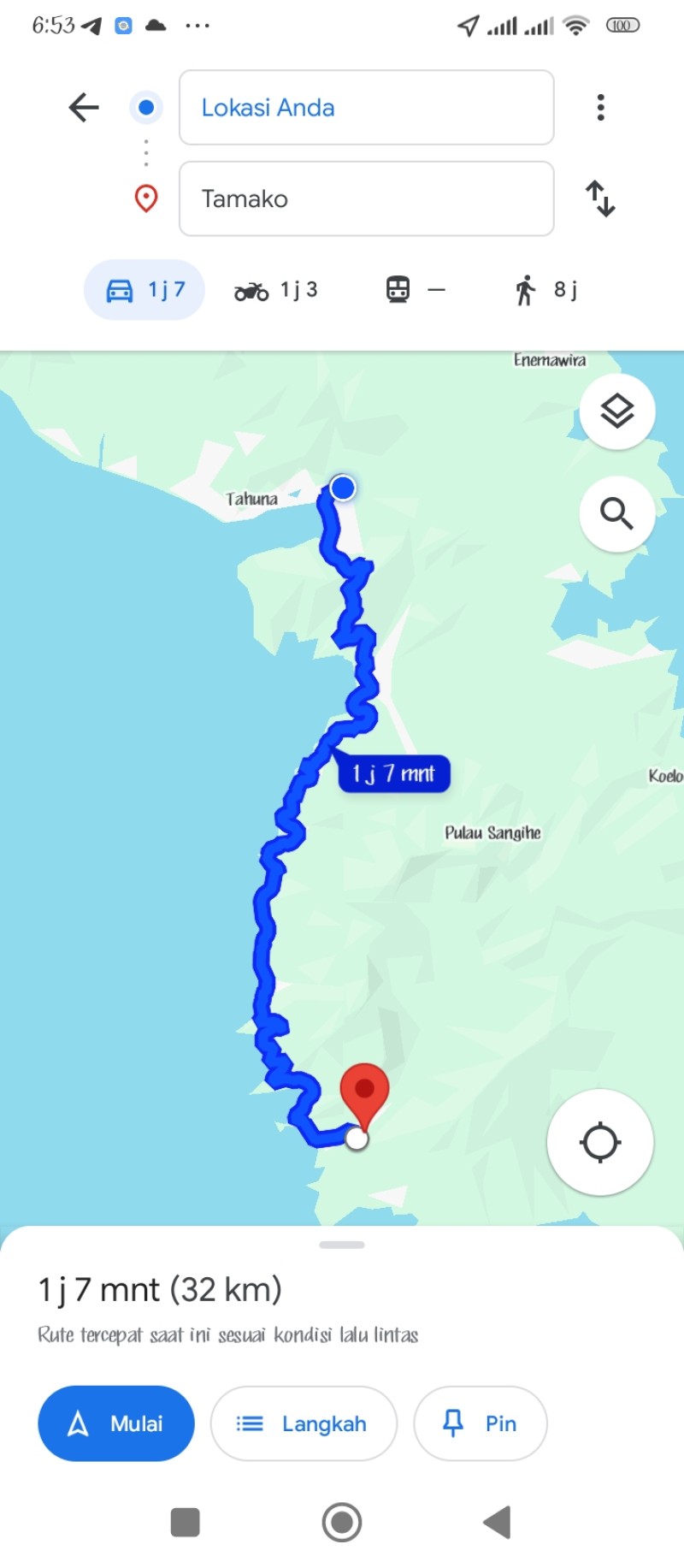Swap start and destination locations
Screen dimensions: 684x1568
tap(600, 198)
